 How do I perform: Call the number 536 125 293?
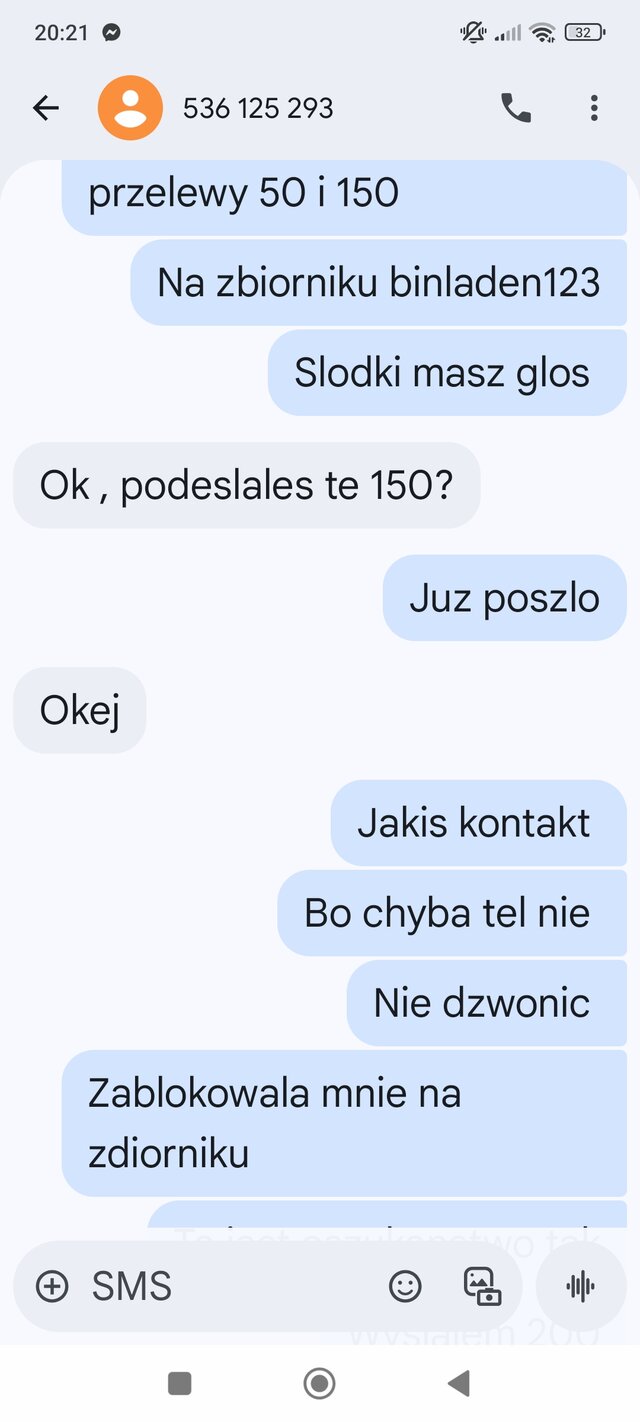[516, 108]
